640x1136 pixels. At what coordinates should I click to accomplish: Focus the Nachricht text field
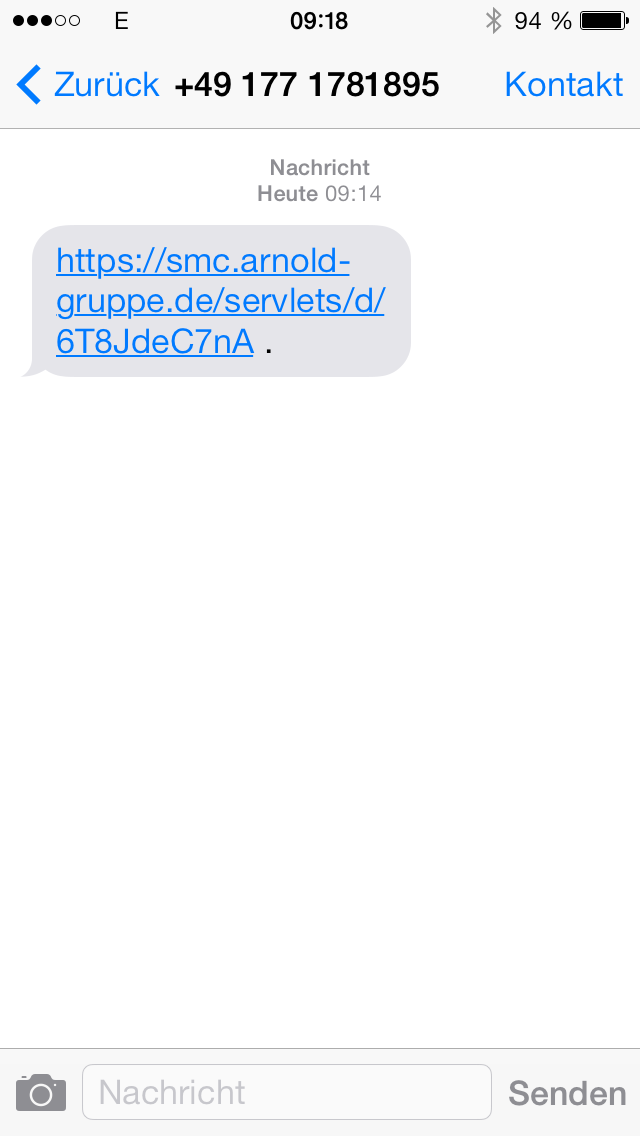pos(287,1092)
